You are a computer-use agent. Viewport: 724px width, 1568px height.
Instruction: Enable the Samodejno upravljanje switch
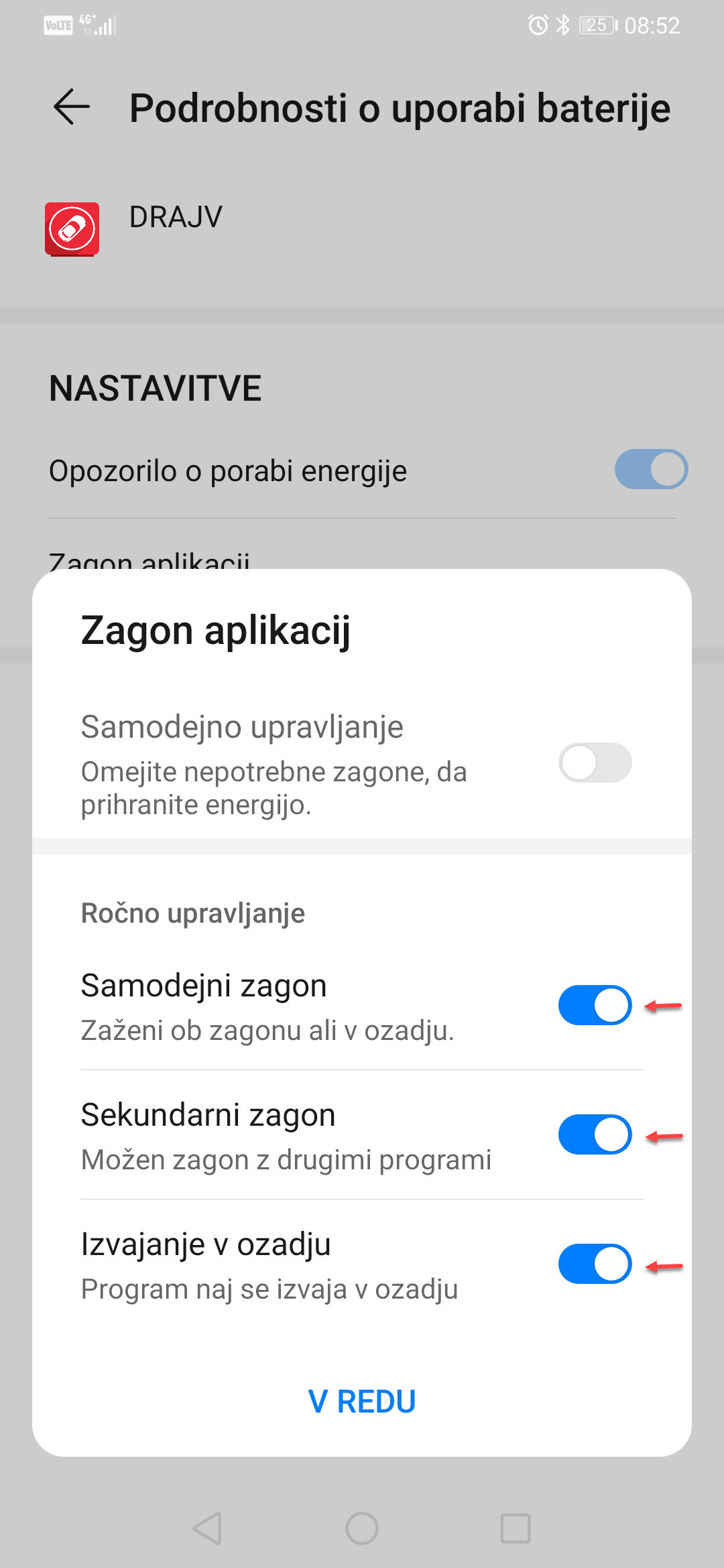595,763
